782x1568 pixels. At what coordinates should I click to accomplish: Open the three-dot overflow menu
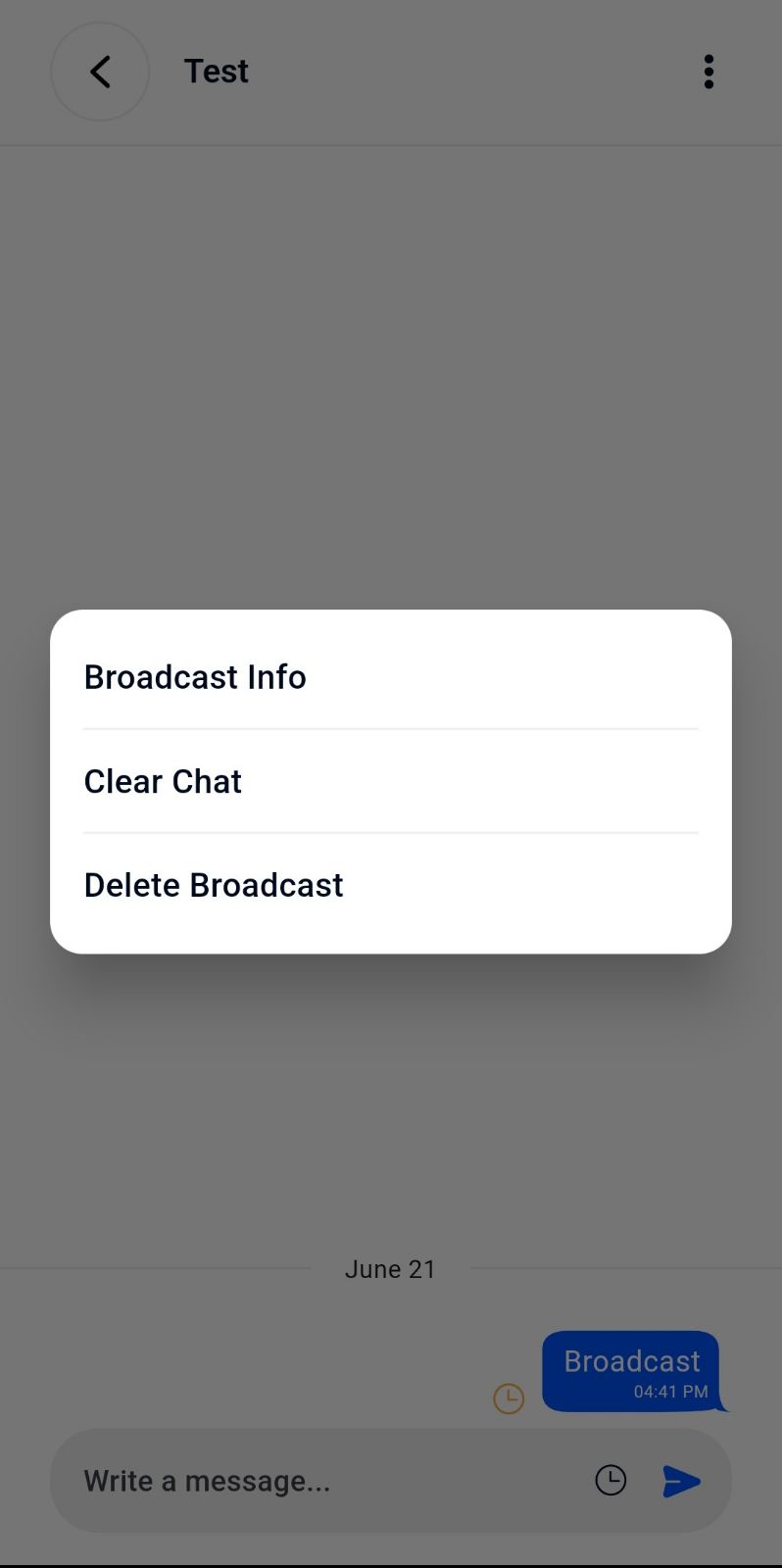click(x=709, y=72)
